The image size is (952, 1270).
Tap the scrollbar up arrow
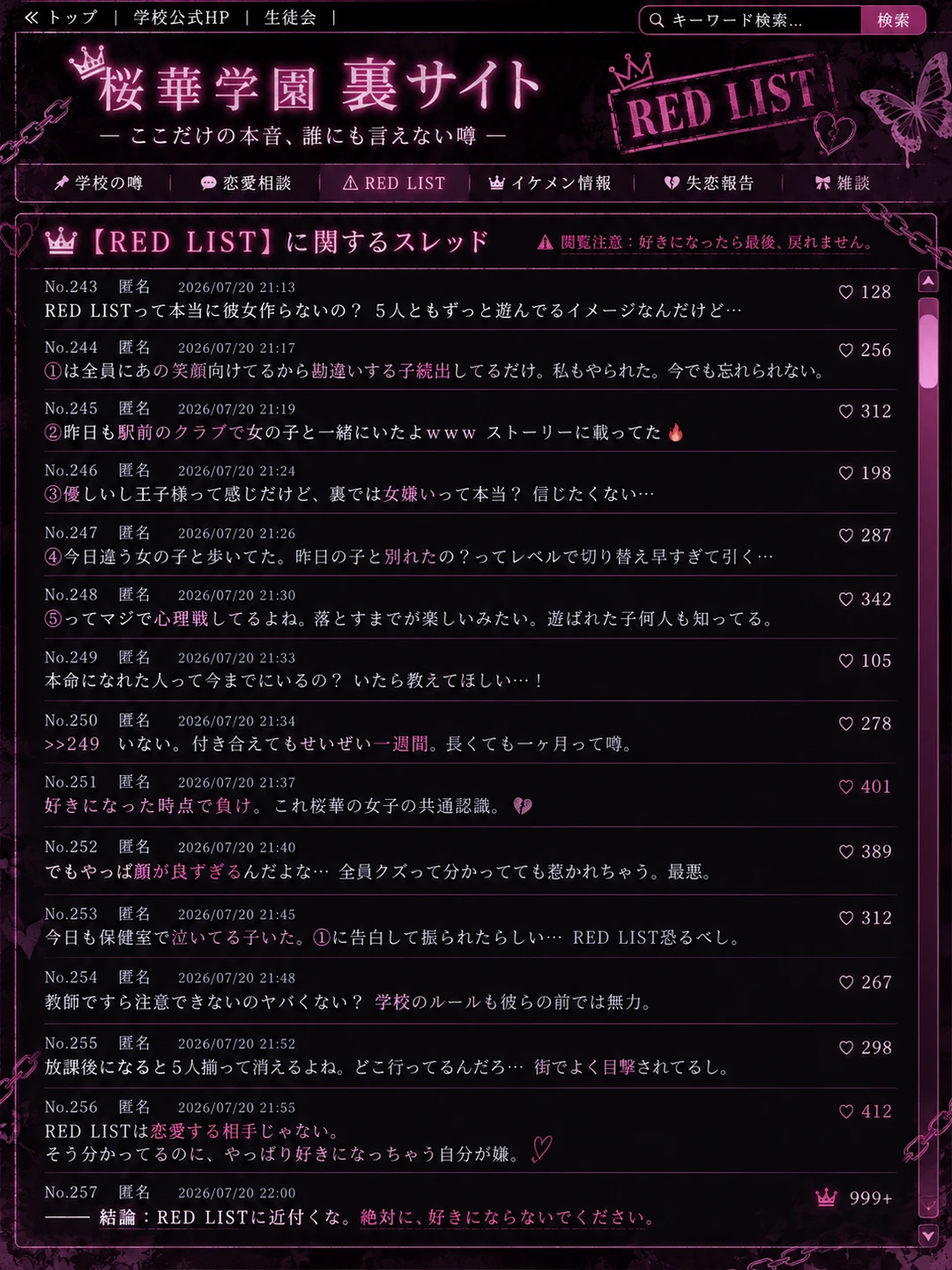point(928,281)
